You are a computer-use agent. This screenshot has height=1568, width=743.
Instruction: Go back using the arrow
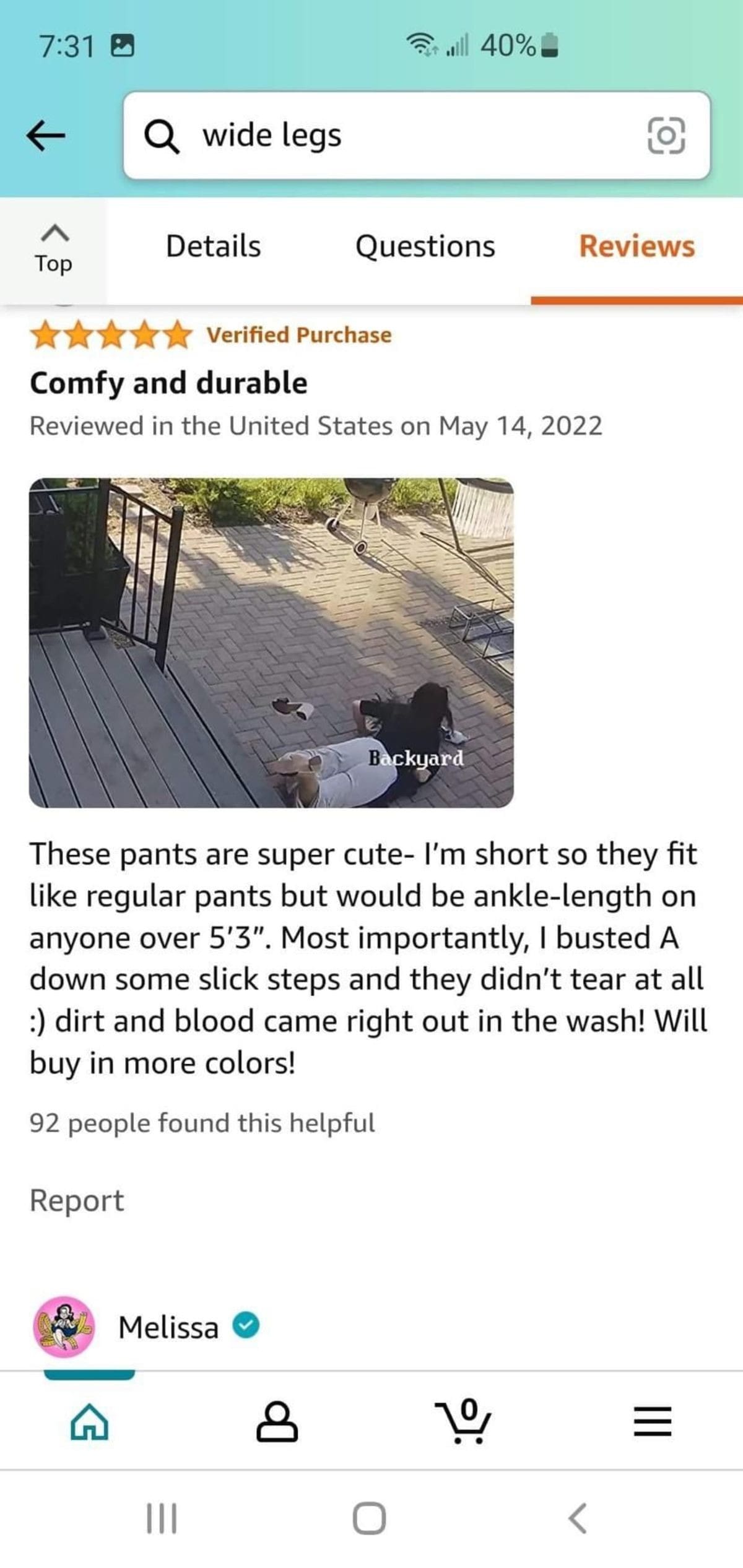click(46, 135)
